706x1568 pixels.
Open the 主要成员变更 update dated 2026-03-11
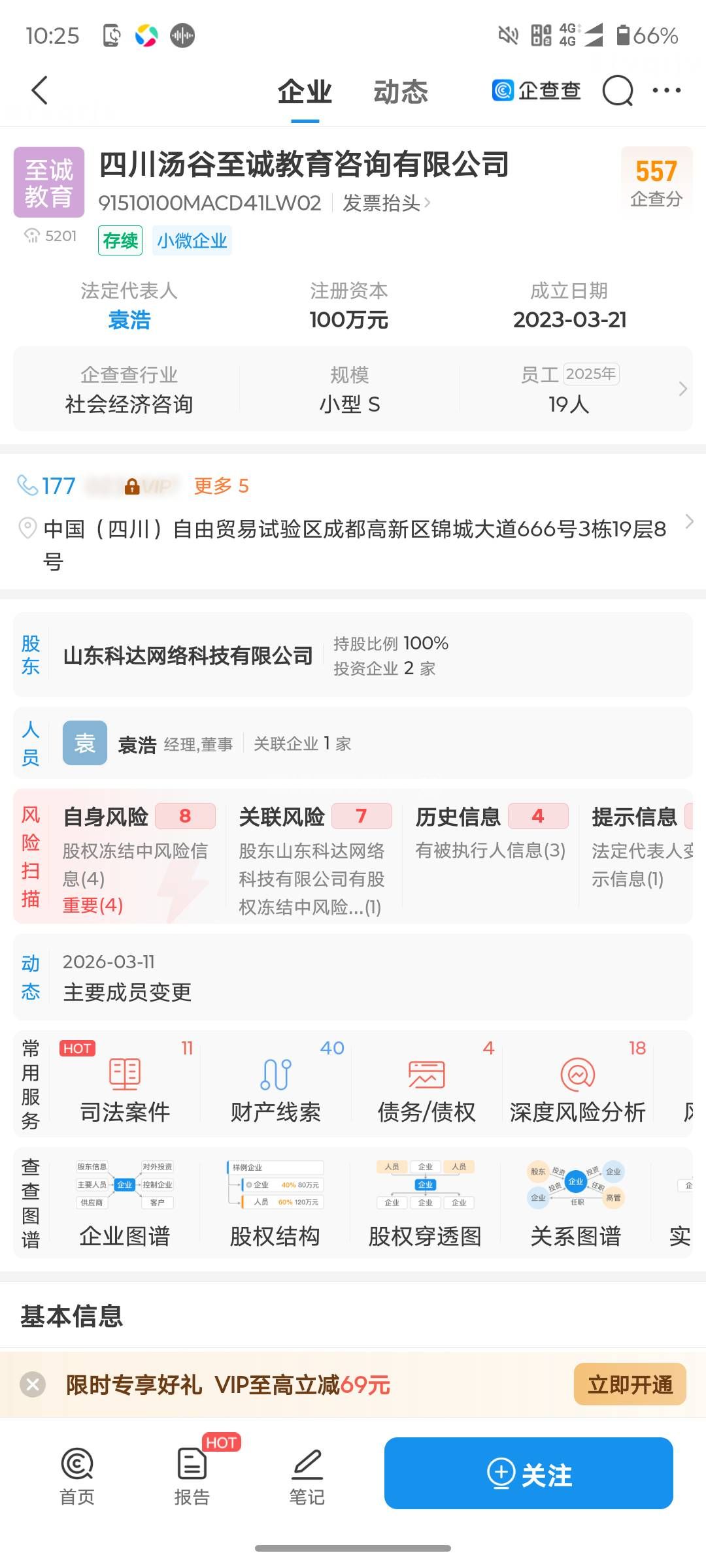coord(127,978)
